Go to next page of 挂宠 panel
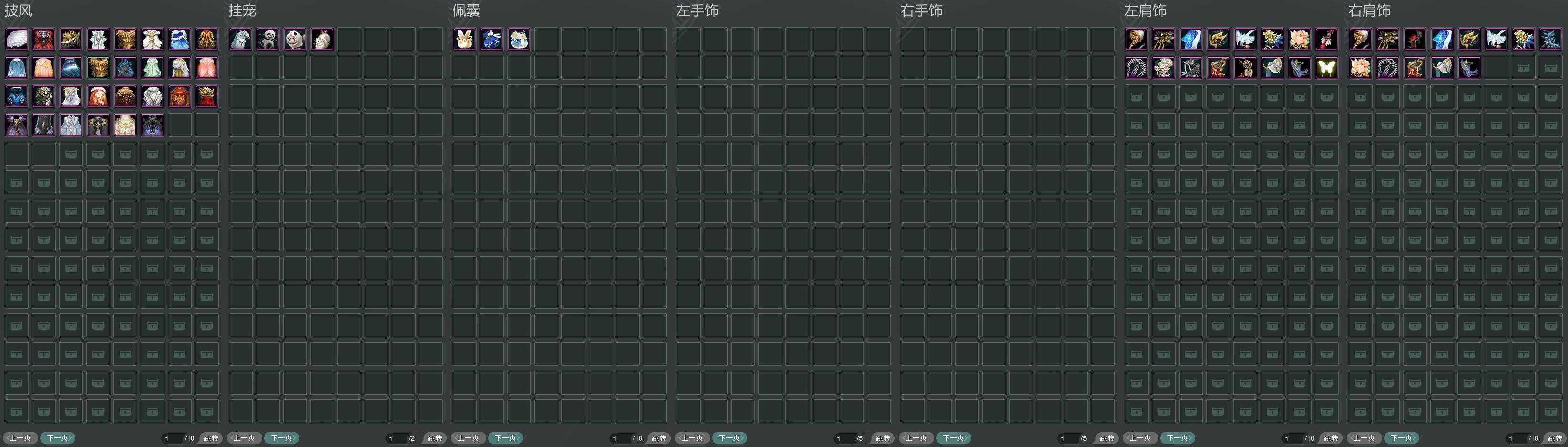The height and width of the screenshot is (447, 1568). click(x=282, y=438)
